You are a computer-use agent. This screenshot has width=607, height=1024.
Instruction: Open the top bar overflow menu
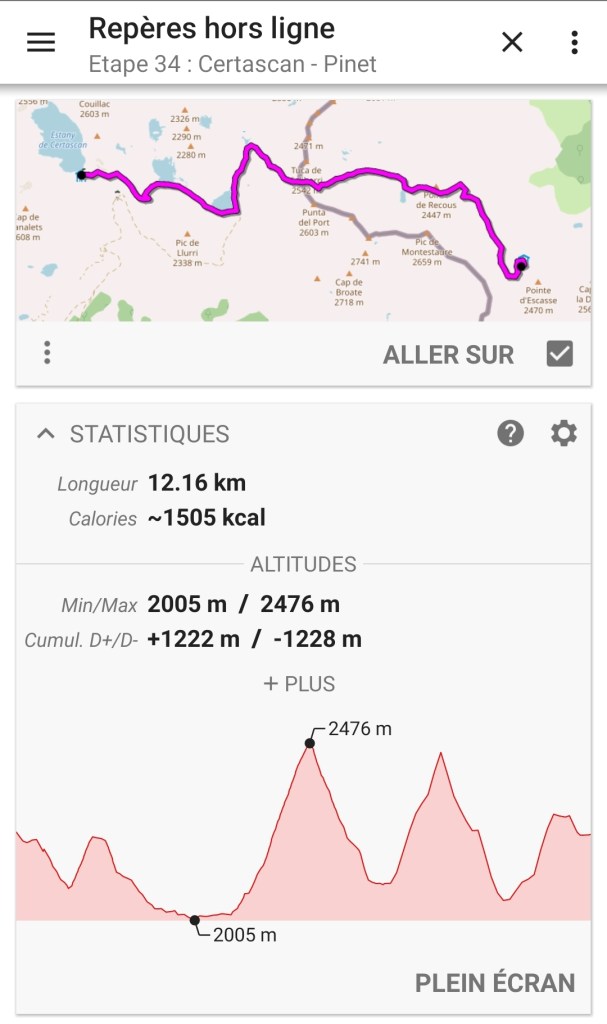[574, 42]
